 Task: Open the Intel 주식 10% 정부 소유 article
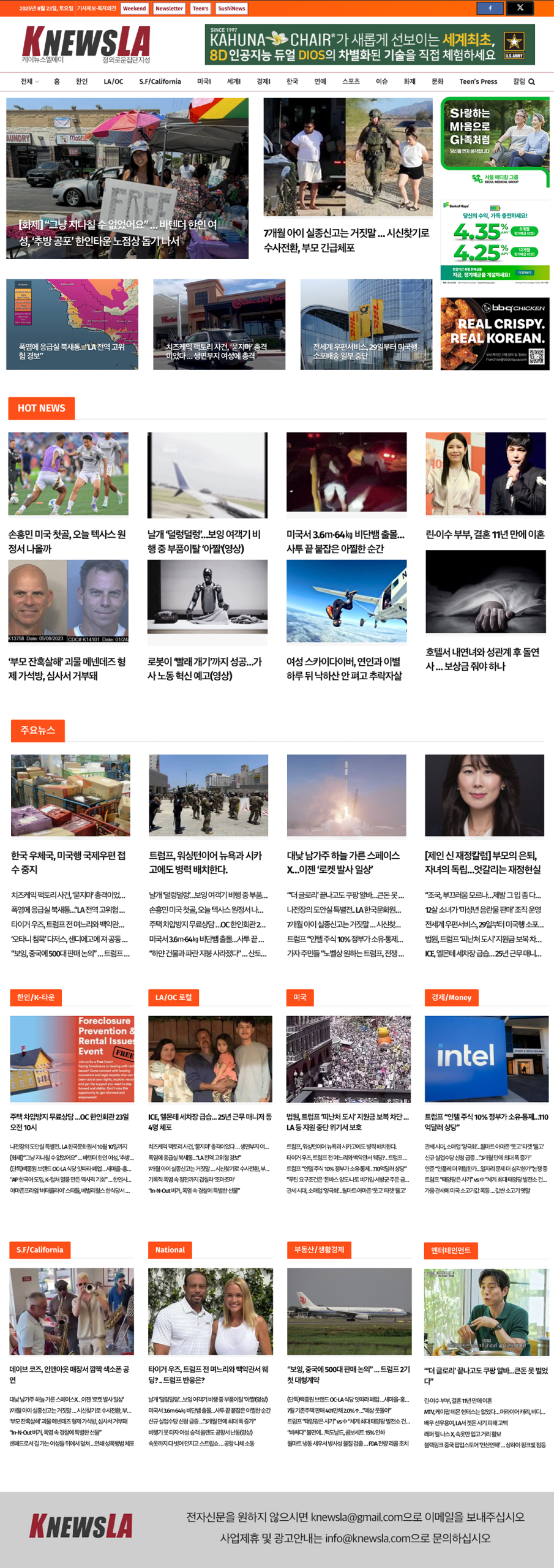pyautogui.click(x=486, y=1121)
